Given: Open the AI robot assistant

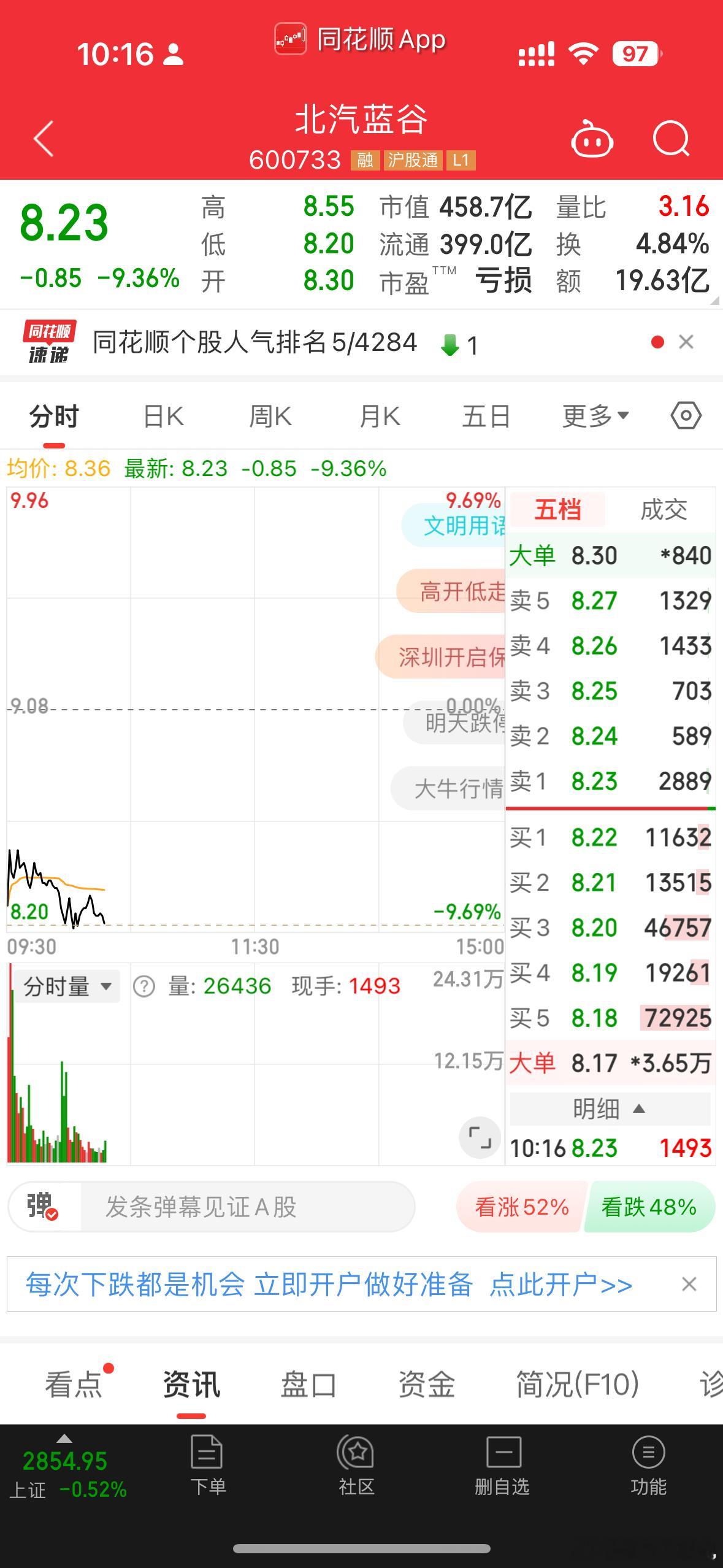Looking at the screenshot, I should pyautogui.click(x=591, y=139).
